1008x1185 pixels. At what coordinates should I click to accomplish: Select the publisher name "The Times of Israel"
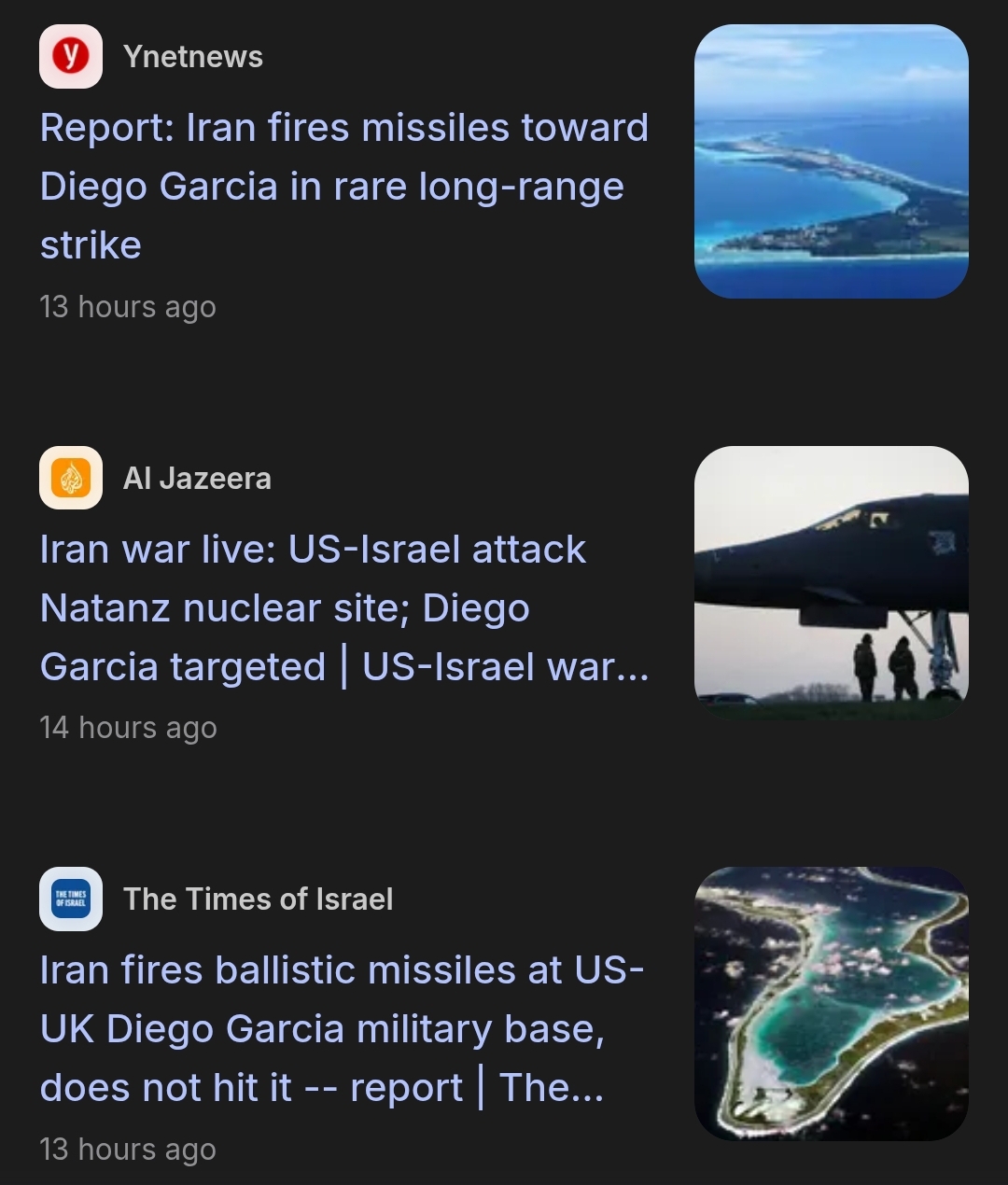[259, 899]
